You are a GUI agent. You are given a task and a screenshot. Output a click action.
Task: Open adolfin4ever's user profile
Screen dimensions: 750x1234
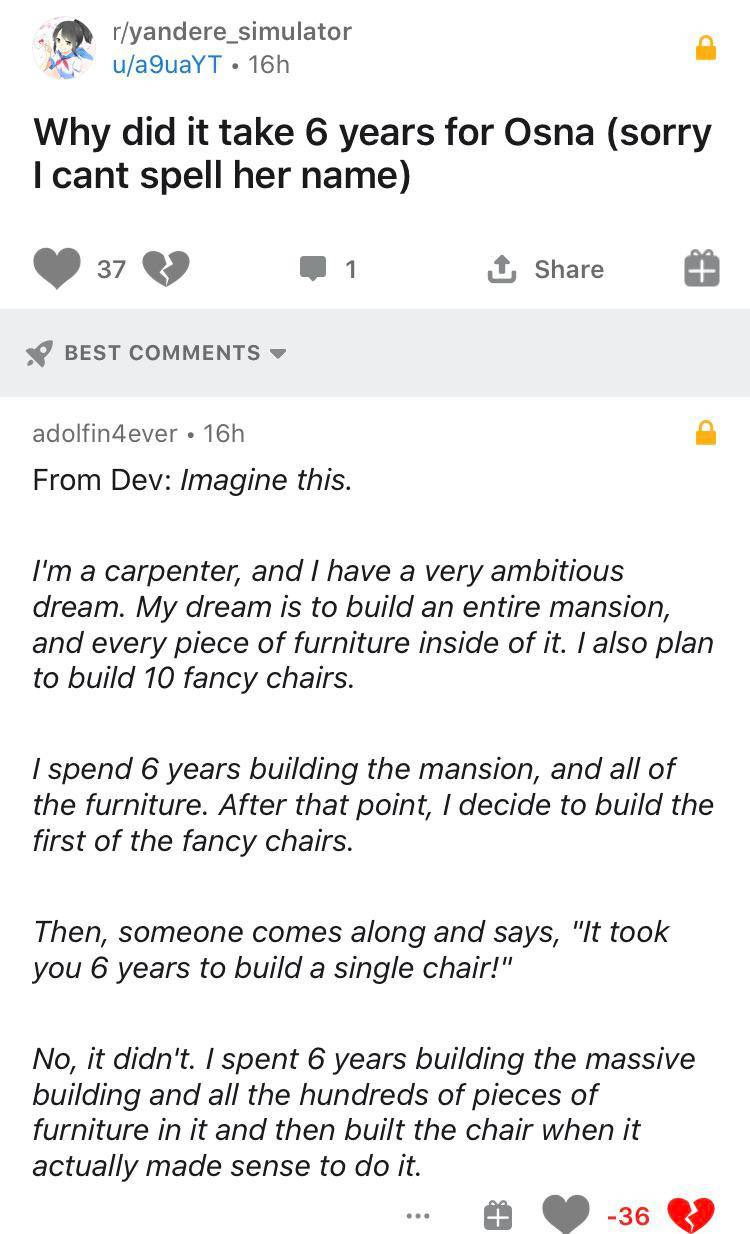click(x=103, y=433)
